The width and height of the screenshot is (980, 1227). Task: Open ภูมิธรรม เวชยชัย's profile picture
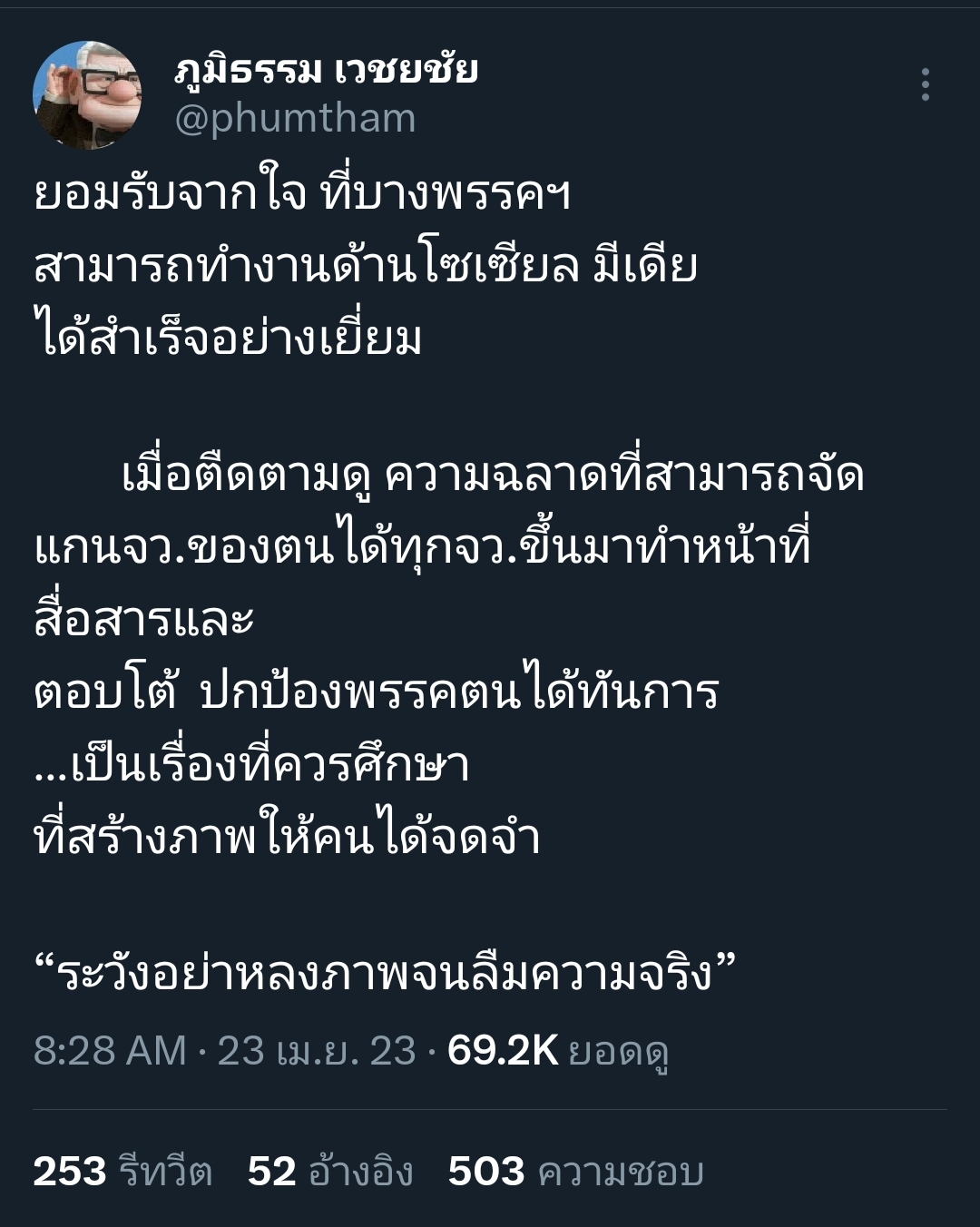pos(87,94)
